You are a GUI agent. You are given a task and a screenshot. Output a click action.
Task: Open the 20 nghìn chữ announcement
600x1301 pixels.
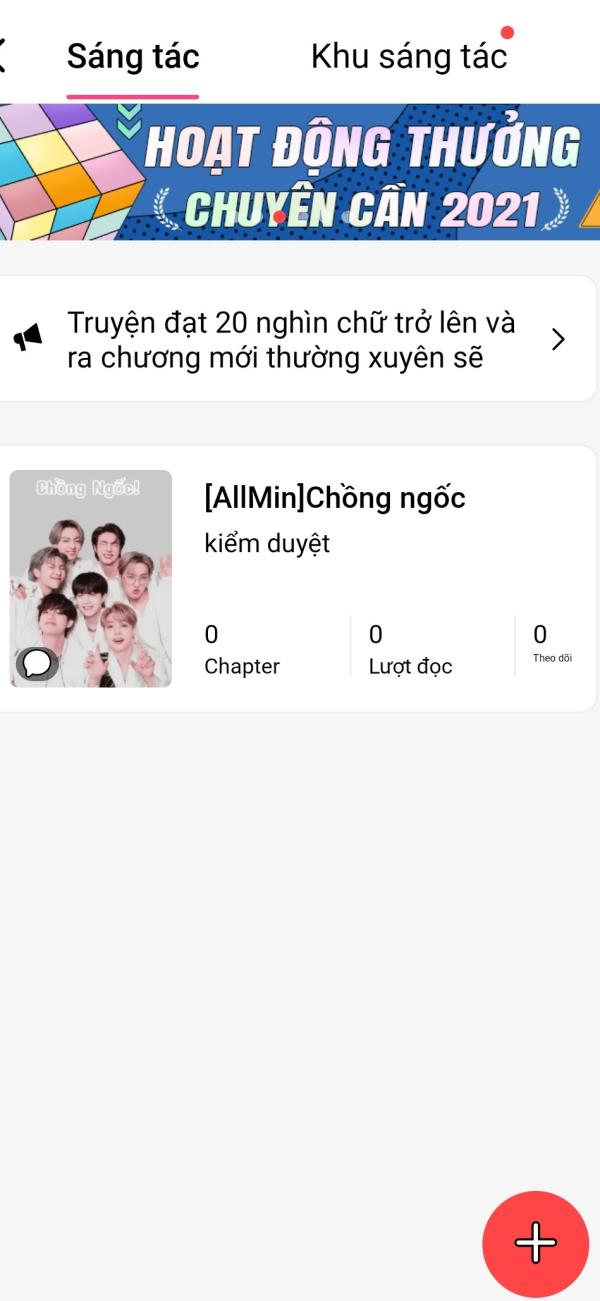coord(298,339)
